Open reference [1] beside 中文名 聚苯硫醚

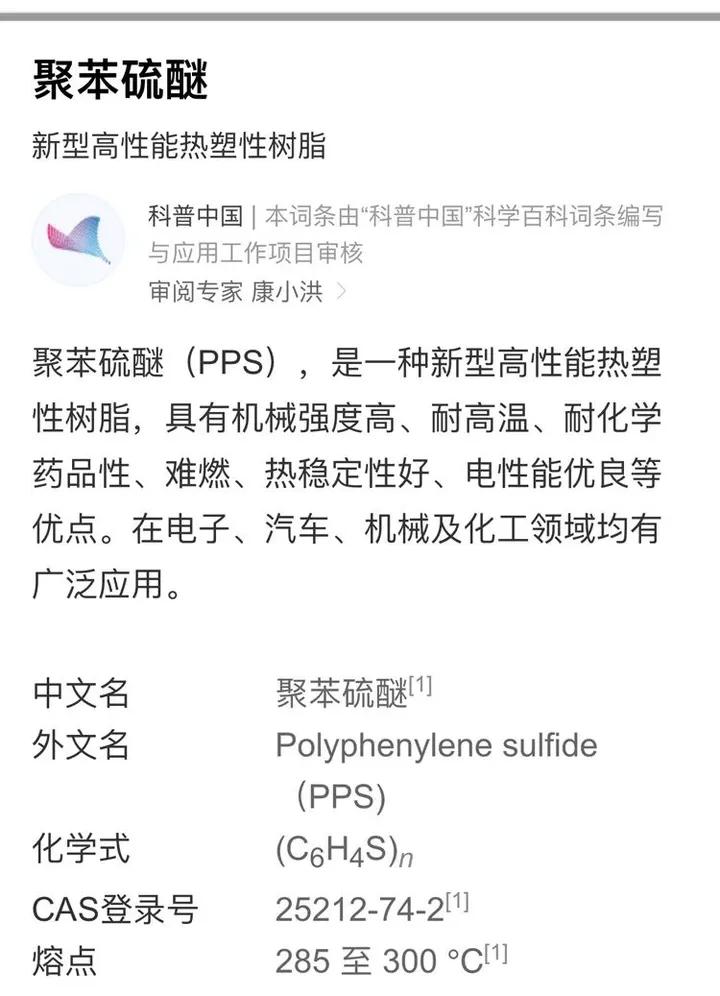point(420,686)
